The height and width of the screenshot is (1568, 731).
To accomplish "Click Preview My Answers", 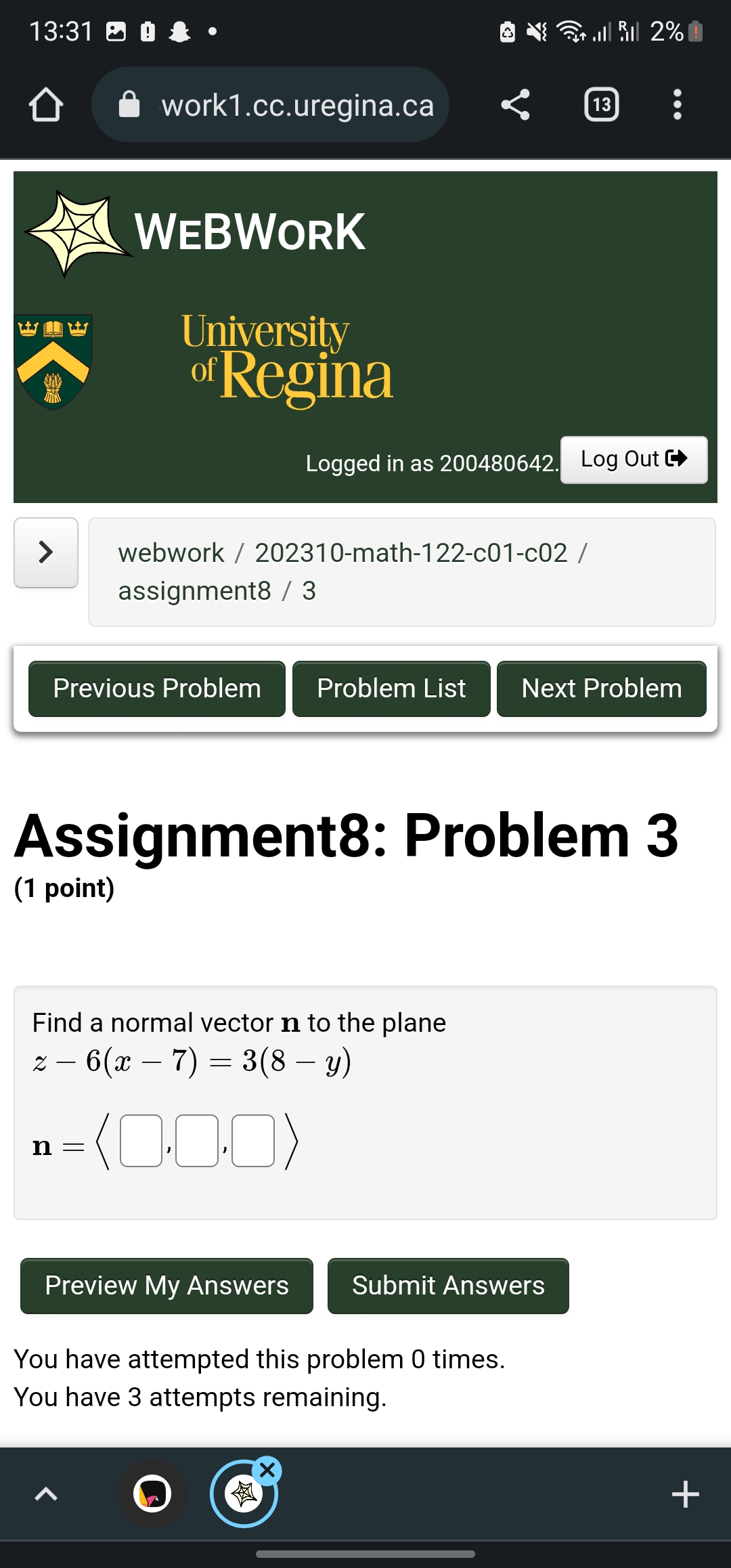I will (x=166, y=1285).
